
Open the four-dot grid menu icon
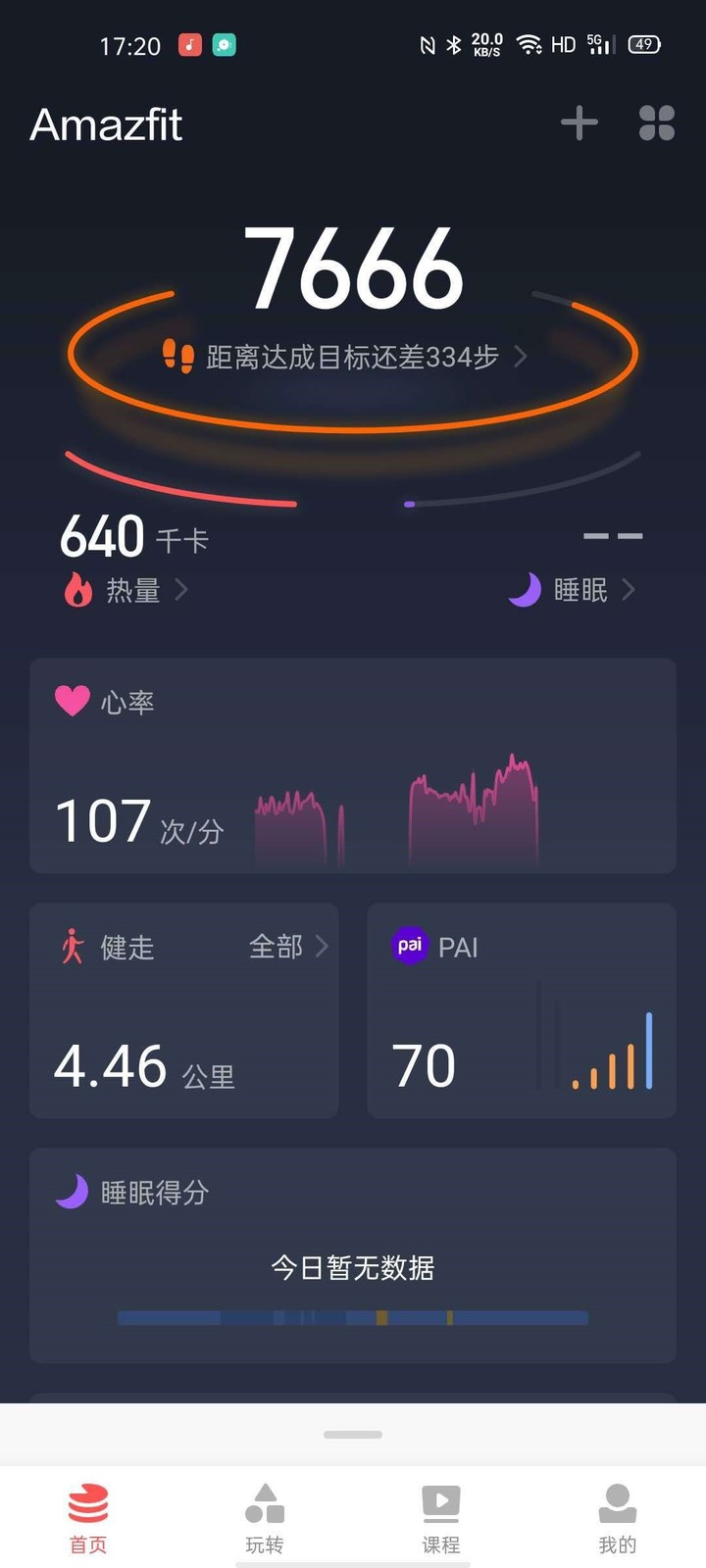click(x=656, y=122)
